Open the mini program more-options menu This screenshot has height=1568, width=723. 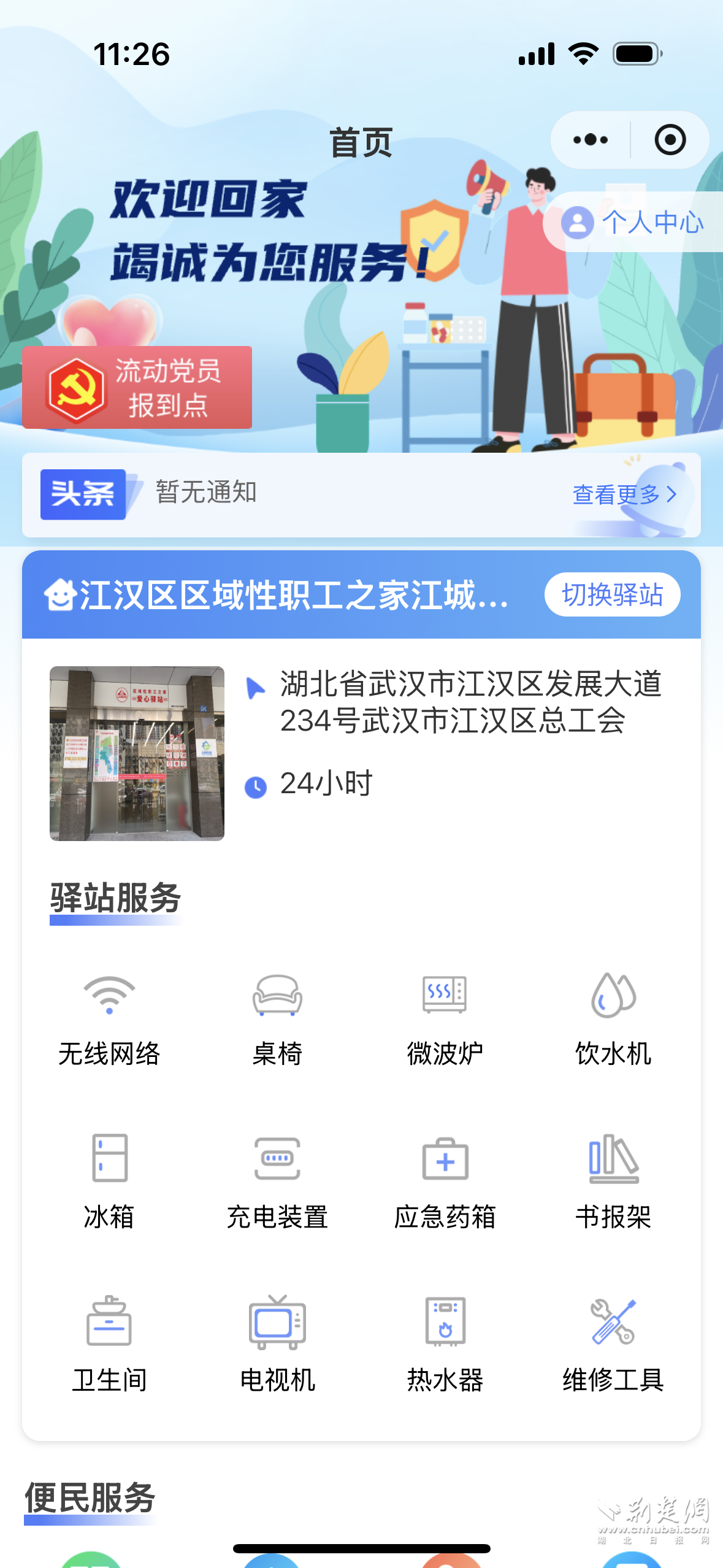click(590, 140)
